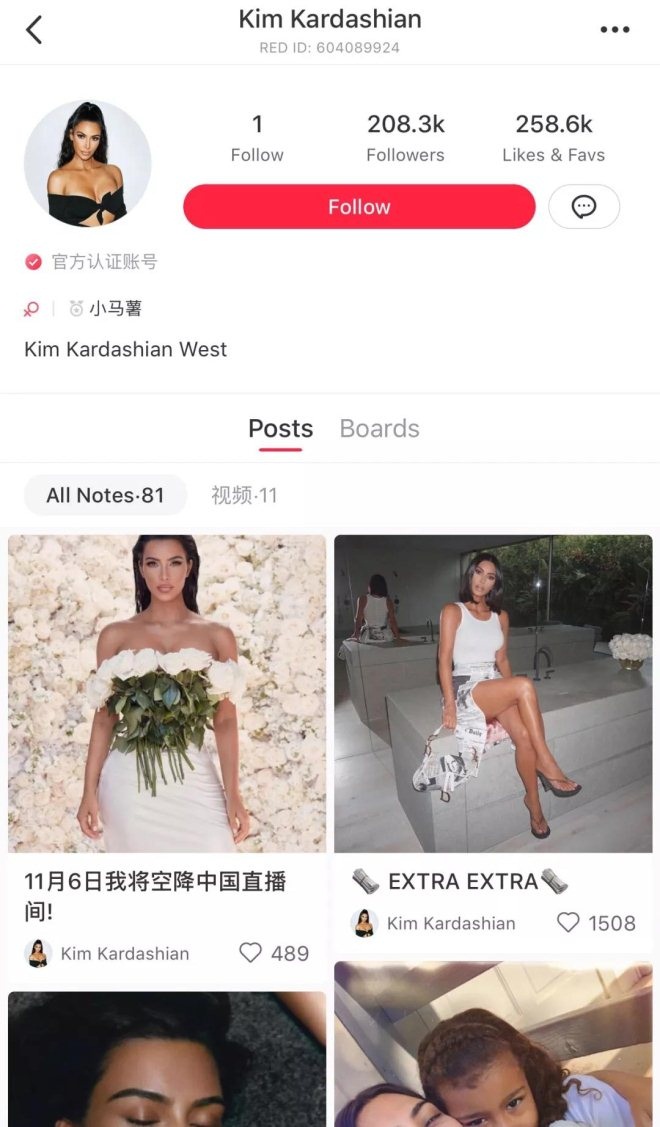660x1127 pixels.
Task: Like the EXTRA EXTRA post
Action: pos(568,923)
